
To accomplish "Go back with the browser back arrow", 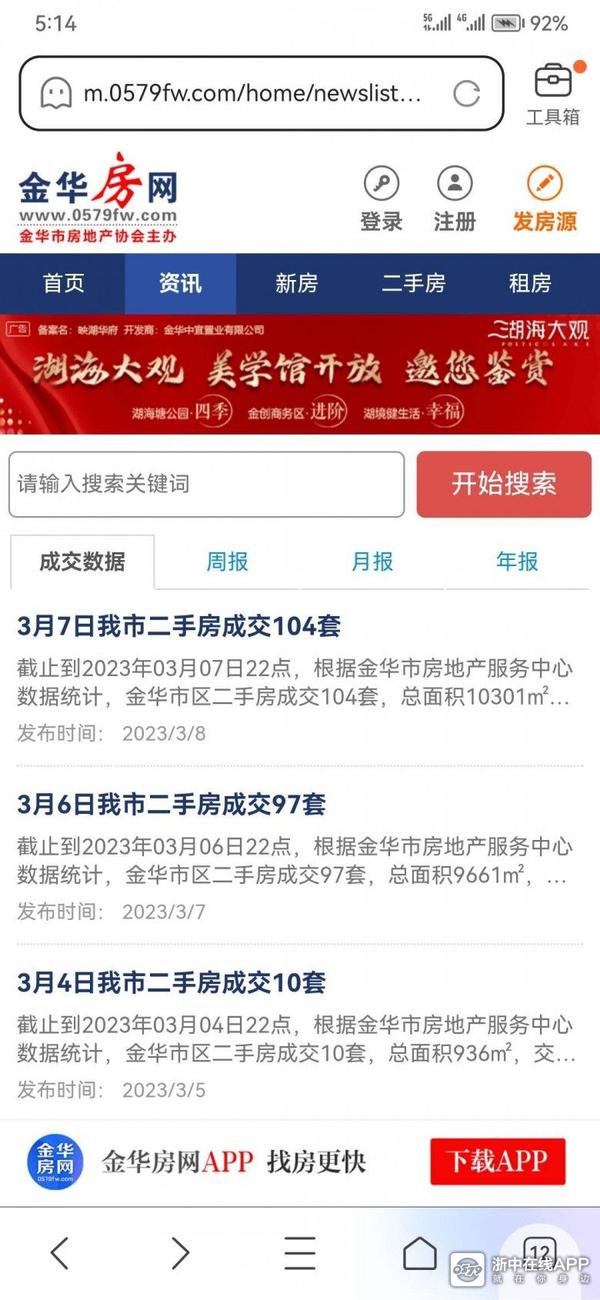I will [60, 1252].
